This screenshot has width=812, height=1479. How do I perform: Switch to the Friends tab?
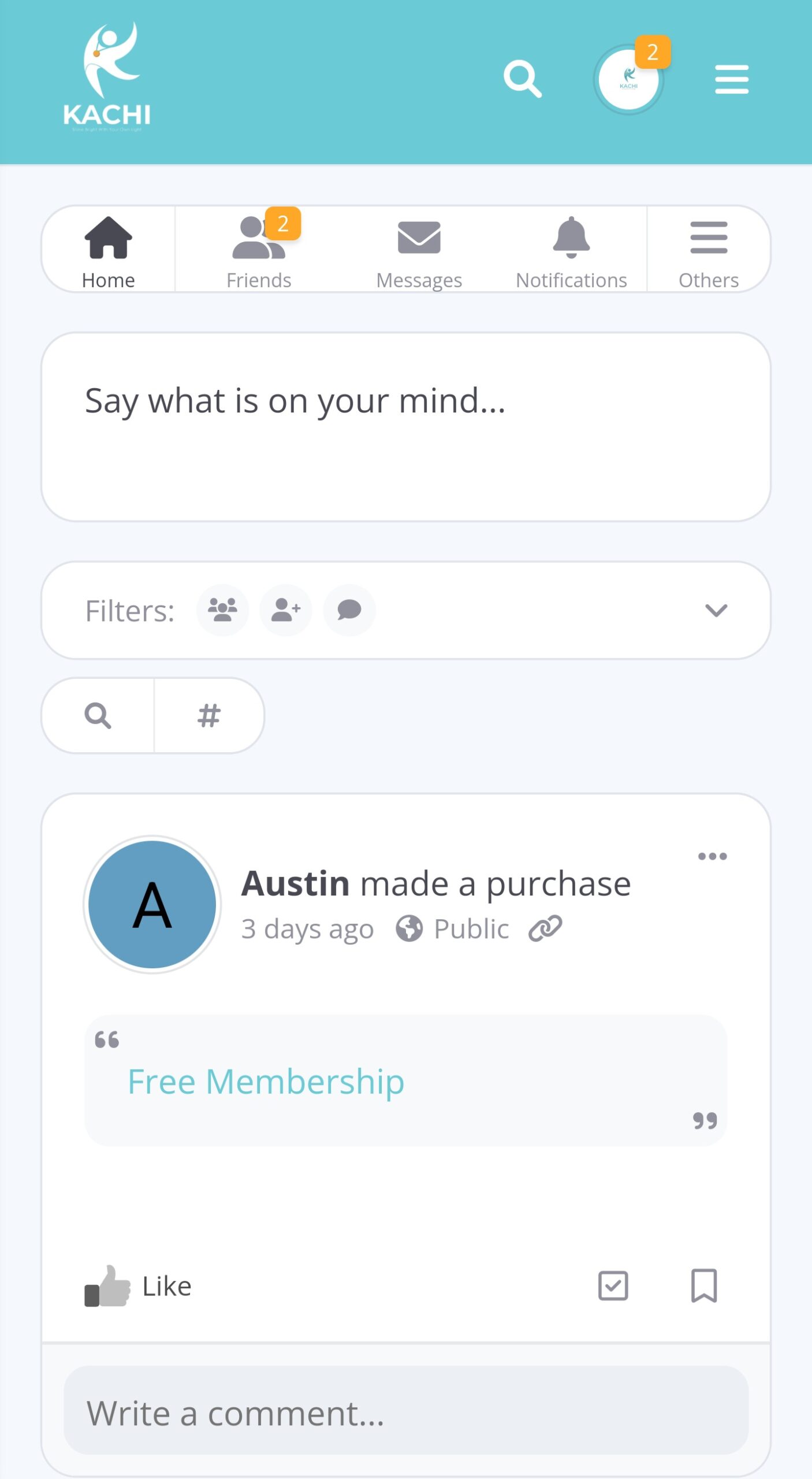click(259, 250)
